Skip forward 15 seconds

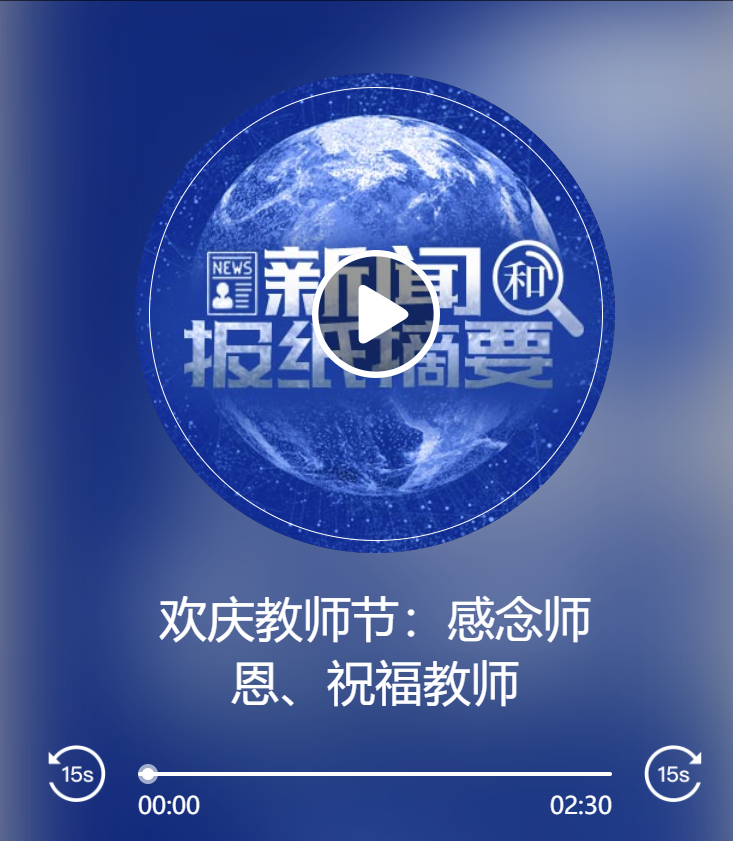coord(672,774)
